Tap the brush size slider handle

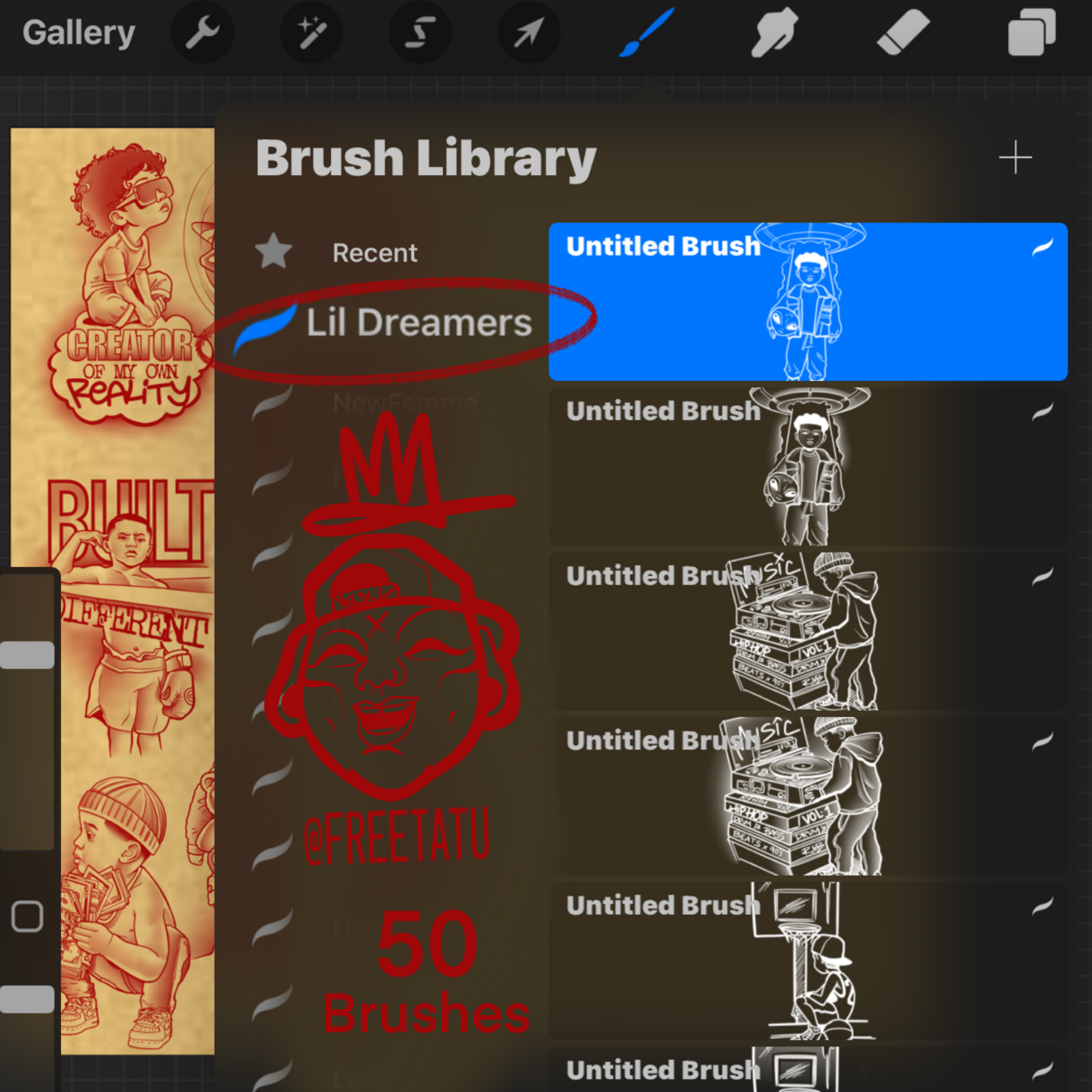tap(27, 655)
